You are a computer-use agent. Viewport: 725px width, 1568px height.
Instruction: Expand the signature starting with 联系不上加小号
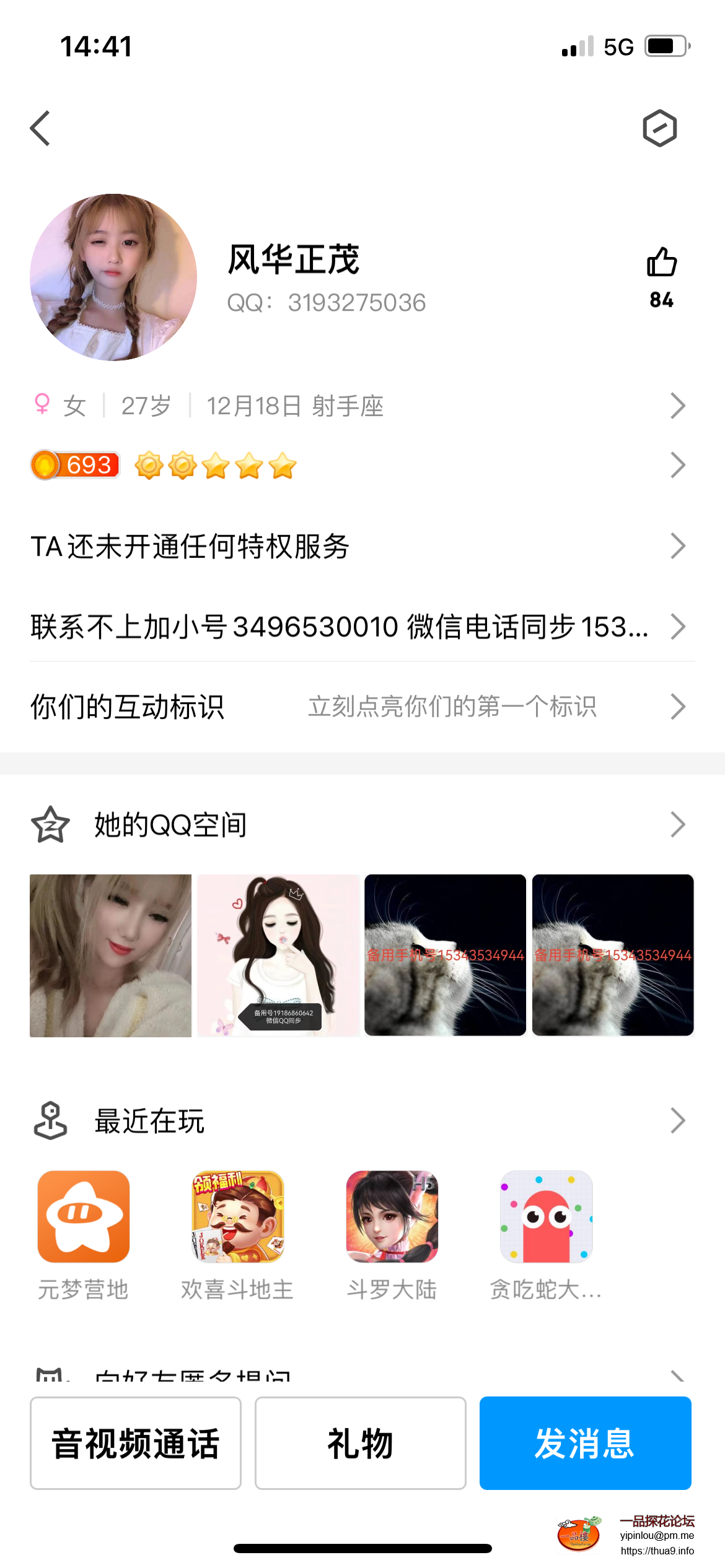(359, 627)
